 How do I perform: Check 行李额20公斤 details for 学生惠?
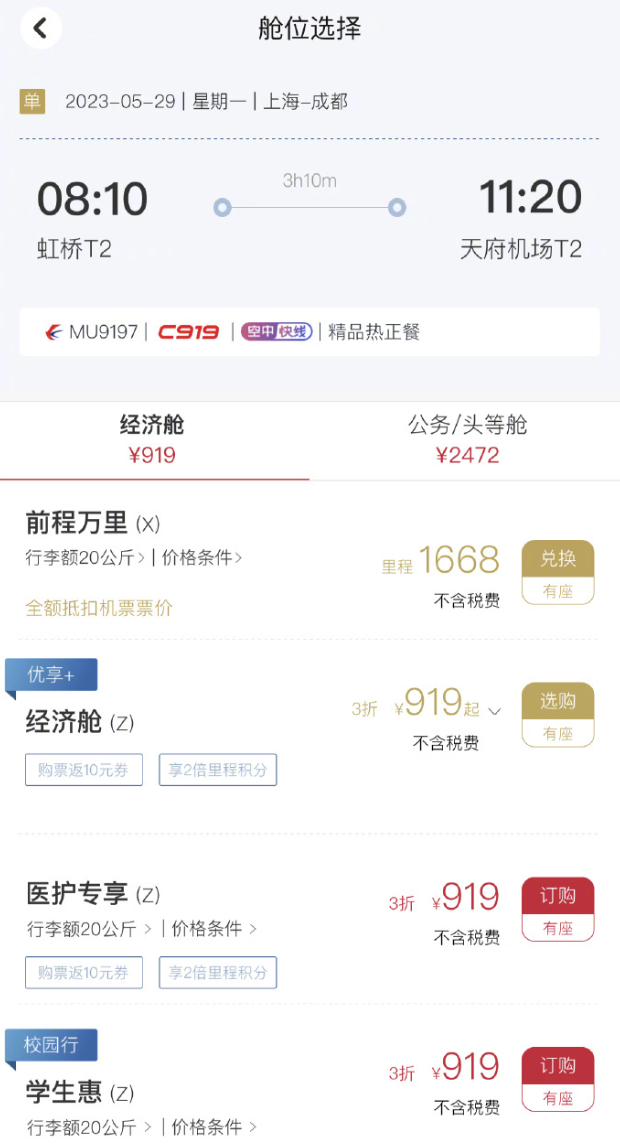[x=88, y=1127]
